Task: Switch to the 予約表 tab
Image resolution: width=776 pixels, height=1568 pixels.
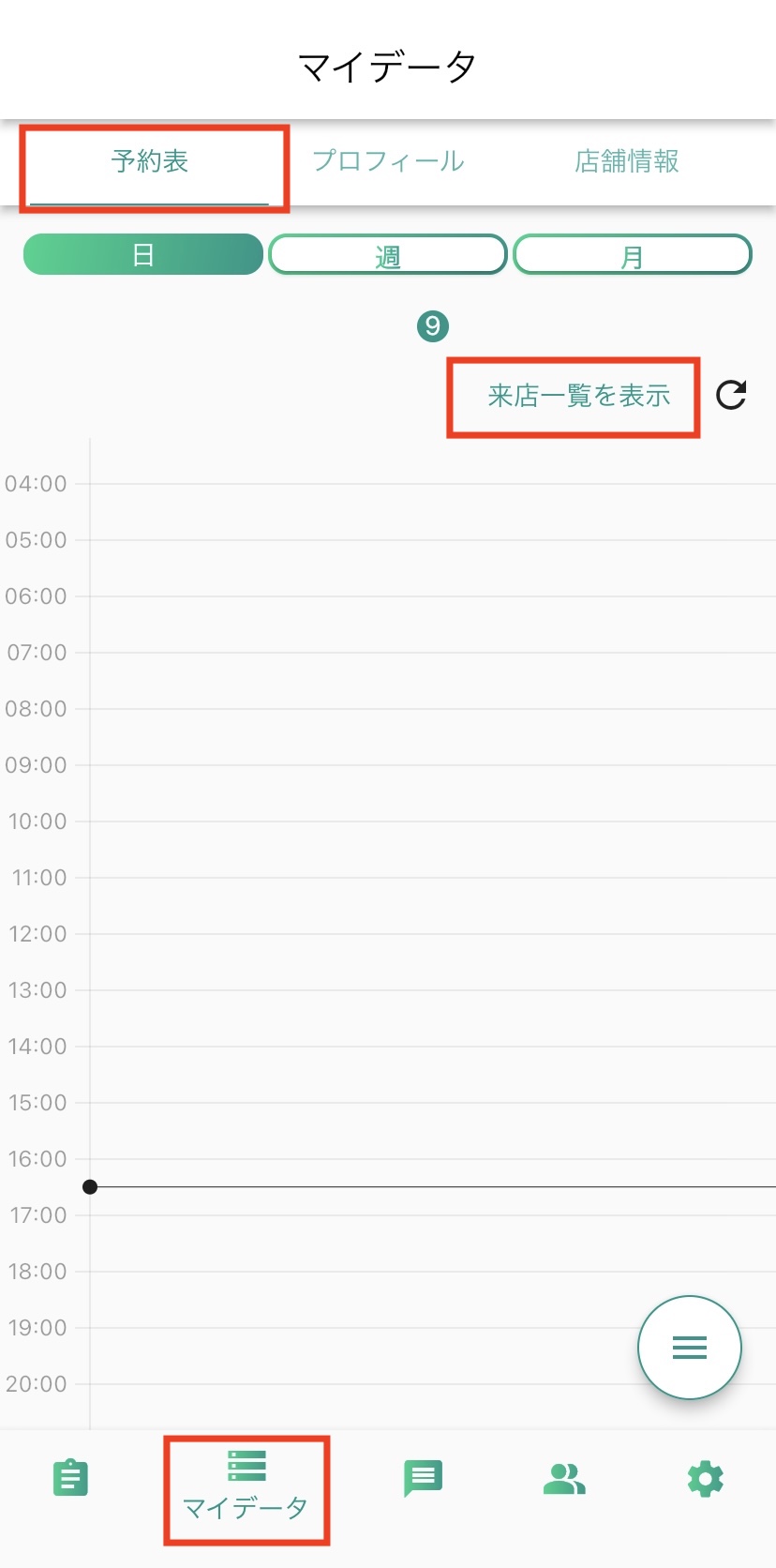Action: pos(150,162)
